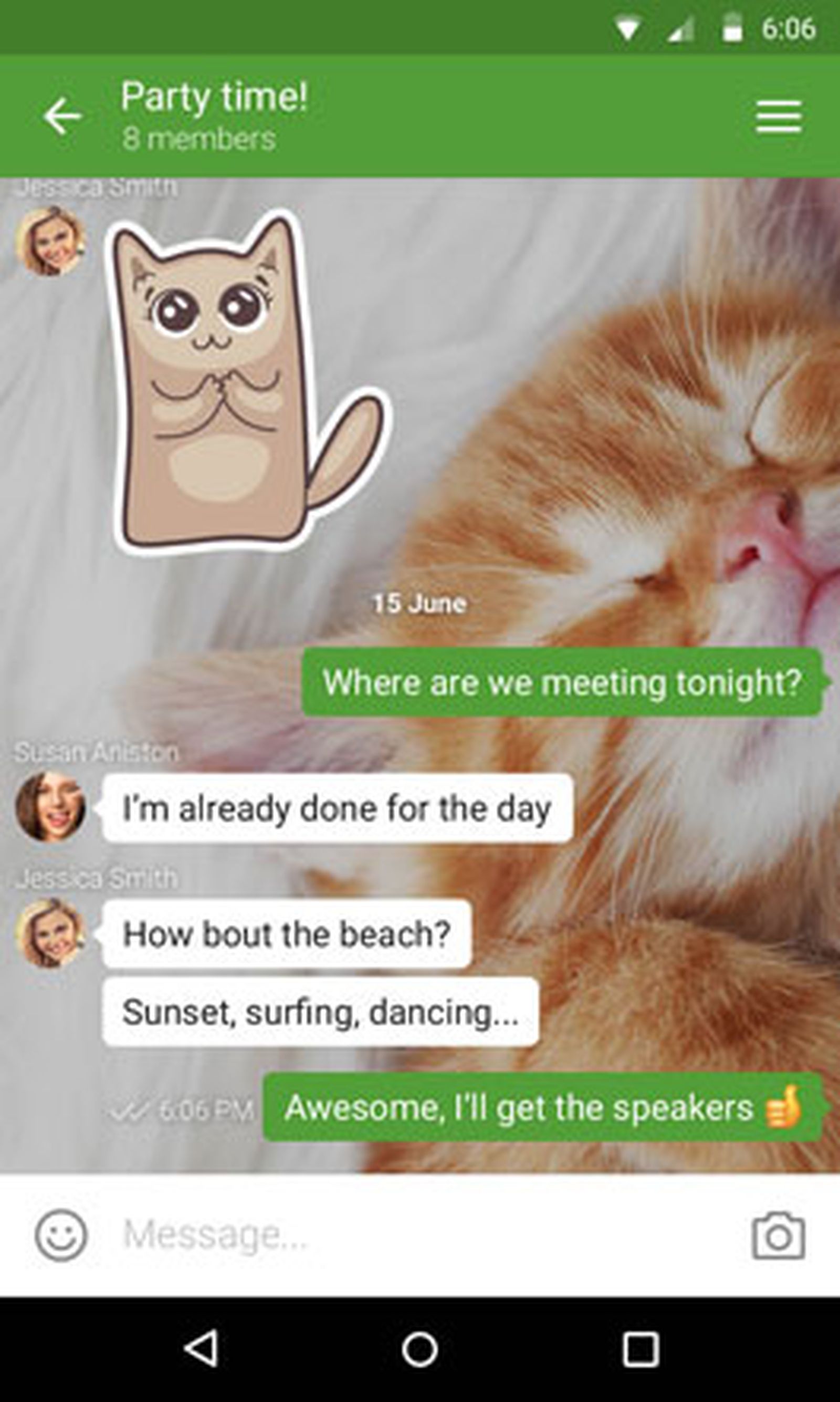Image resolution: width=840 pixels, height=1402 pixels.
Task: Tap the 'Party time!' chat title
Action: [214, 97]
